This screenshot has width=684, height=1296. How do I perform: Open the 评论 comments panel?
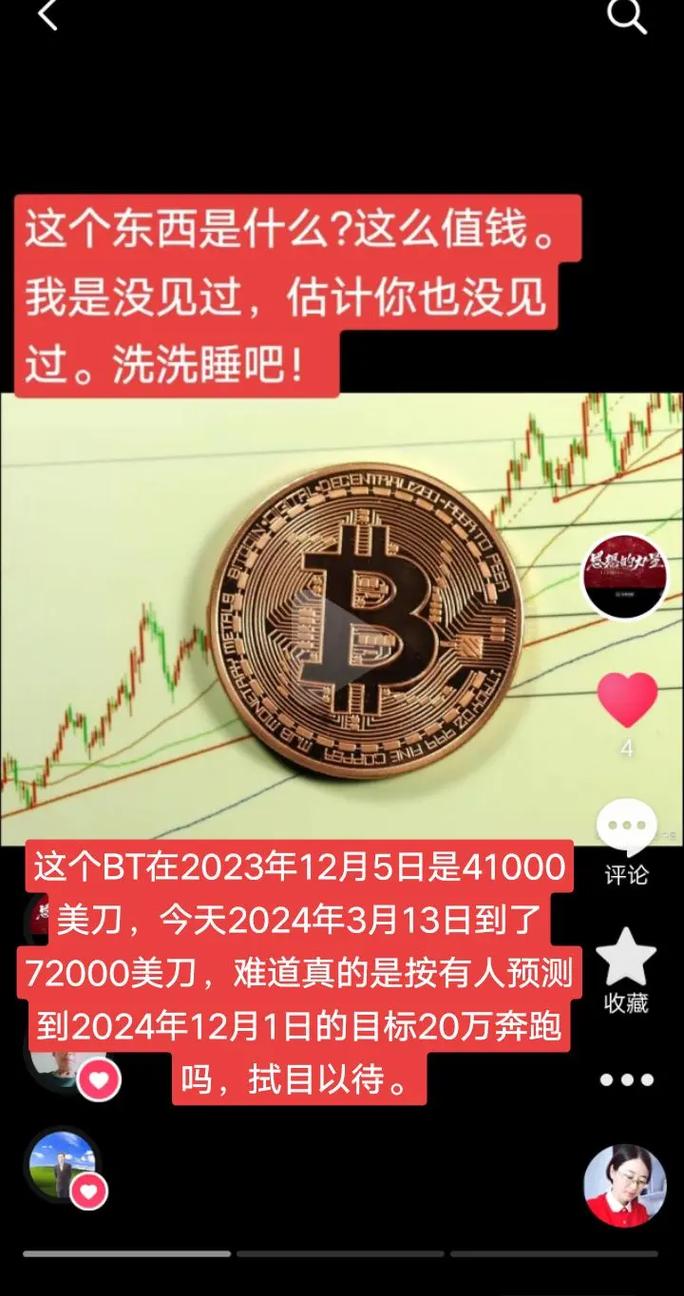[x=627, y=828]
